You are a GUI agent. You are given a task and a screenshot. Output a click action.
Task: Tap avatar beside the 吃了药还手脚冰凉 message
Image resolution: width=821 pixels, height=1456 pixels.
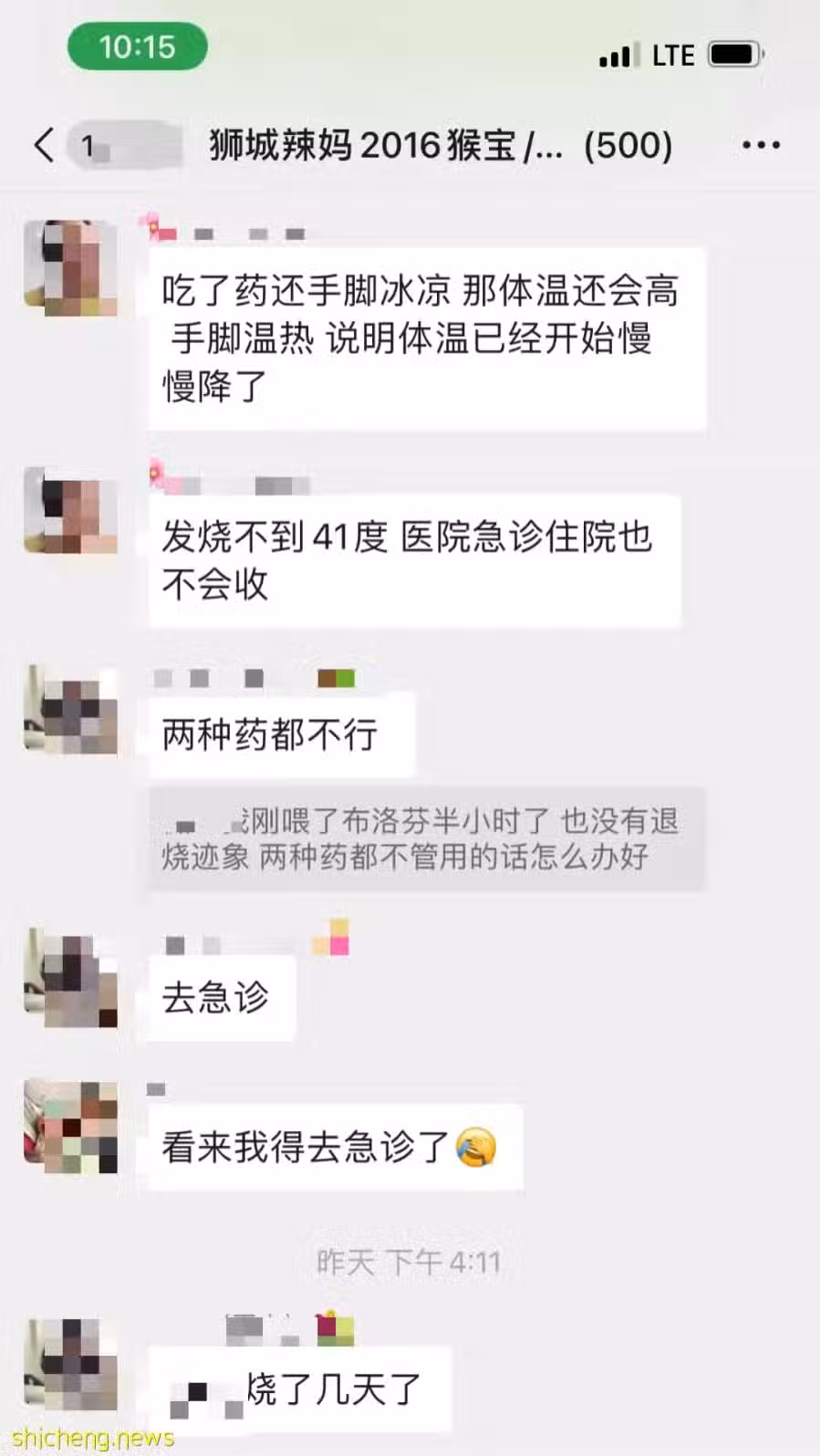[71, 267]
